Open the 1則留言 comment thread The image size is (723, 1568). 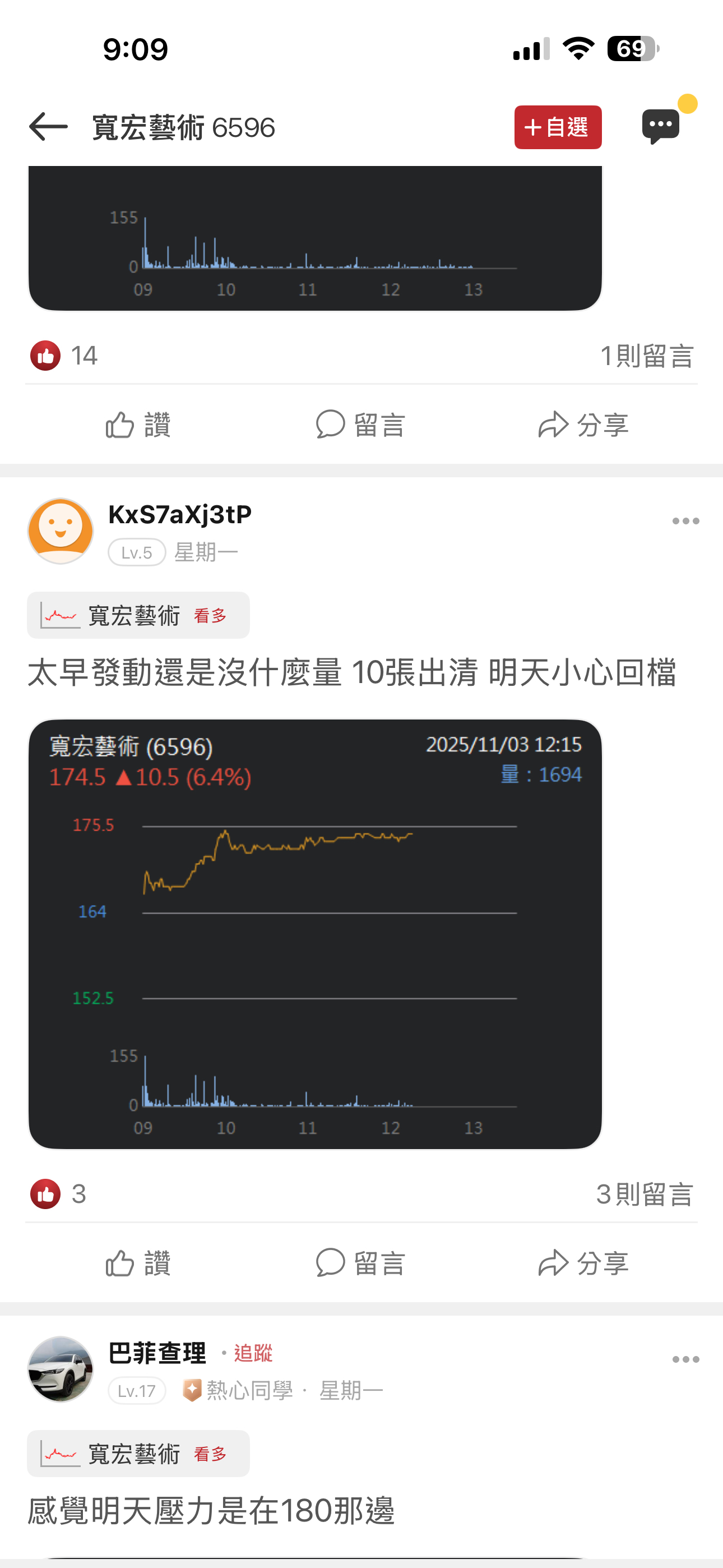point(646,356)
